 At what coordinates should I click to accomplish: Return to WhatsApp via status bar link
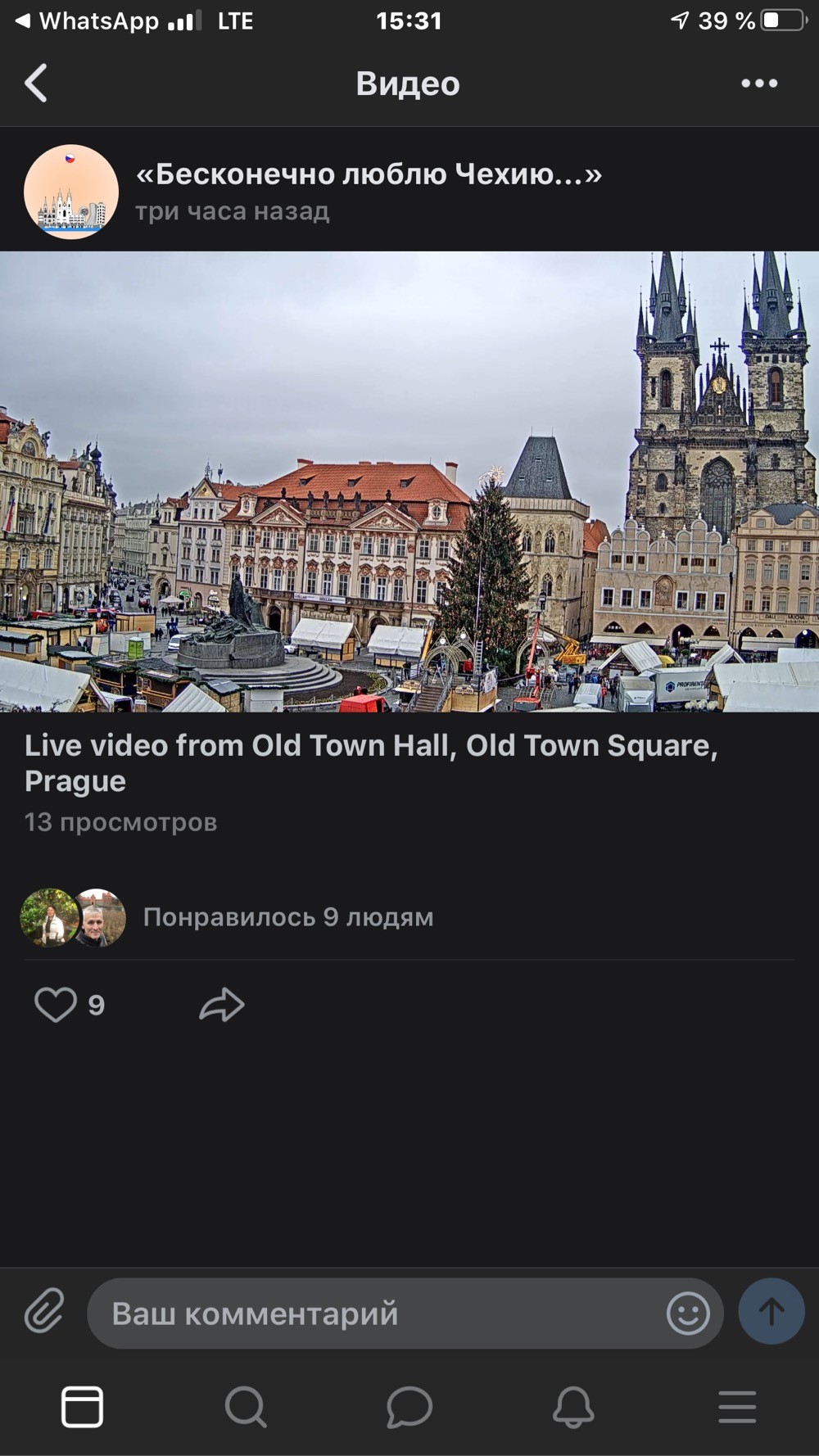coord(88,21)
